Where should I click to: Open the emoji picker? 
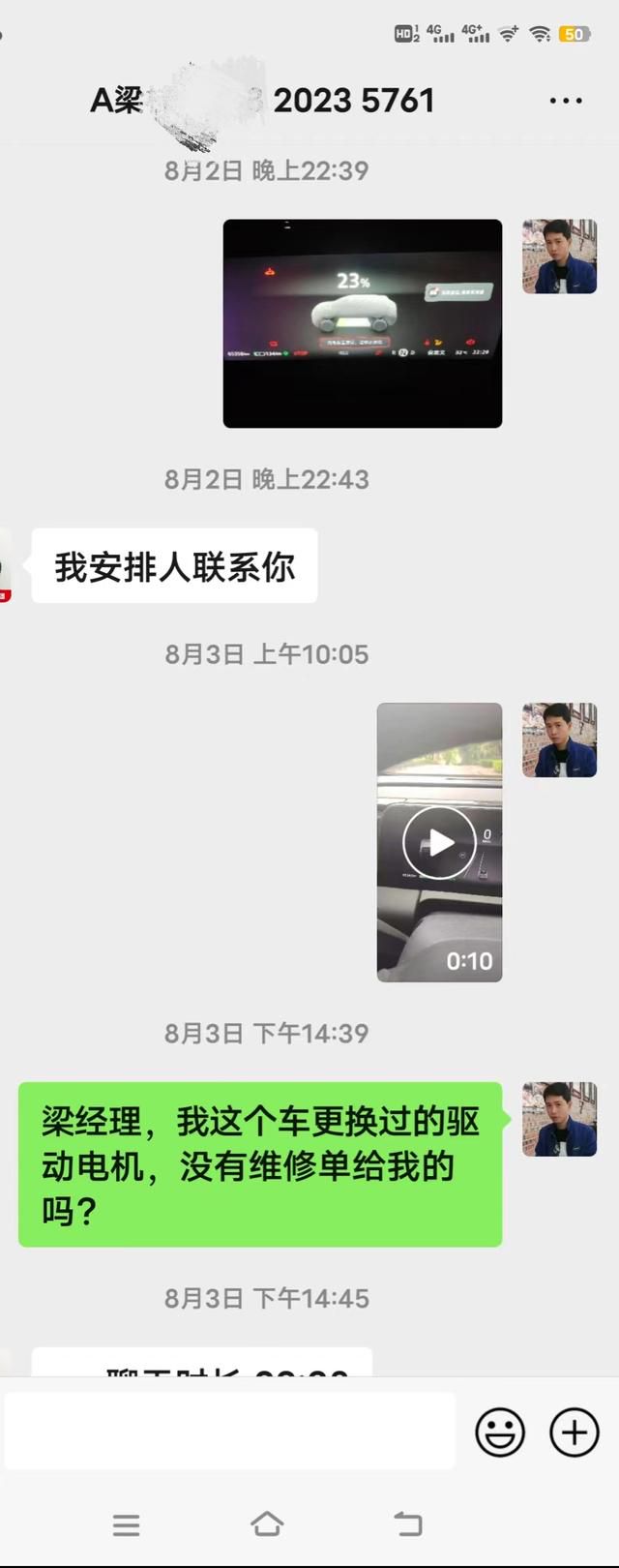500,1432
